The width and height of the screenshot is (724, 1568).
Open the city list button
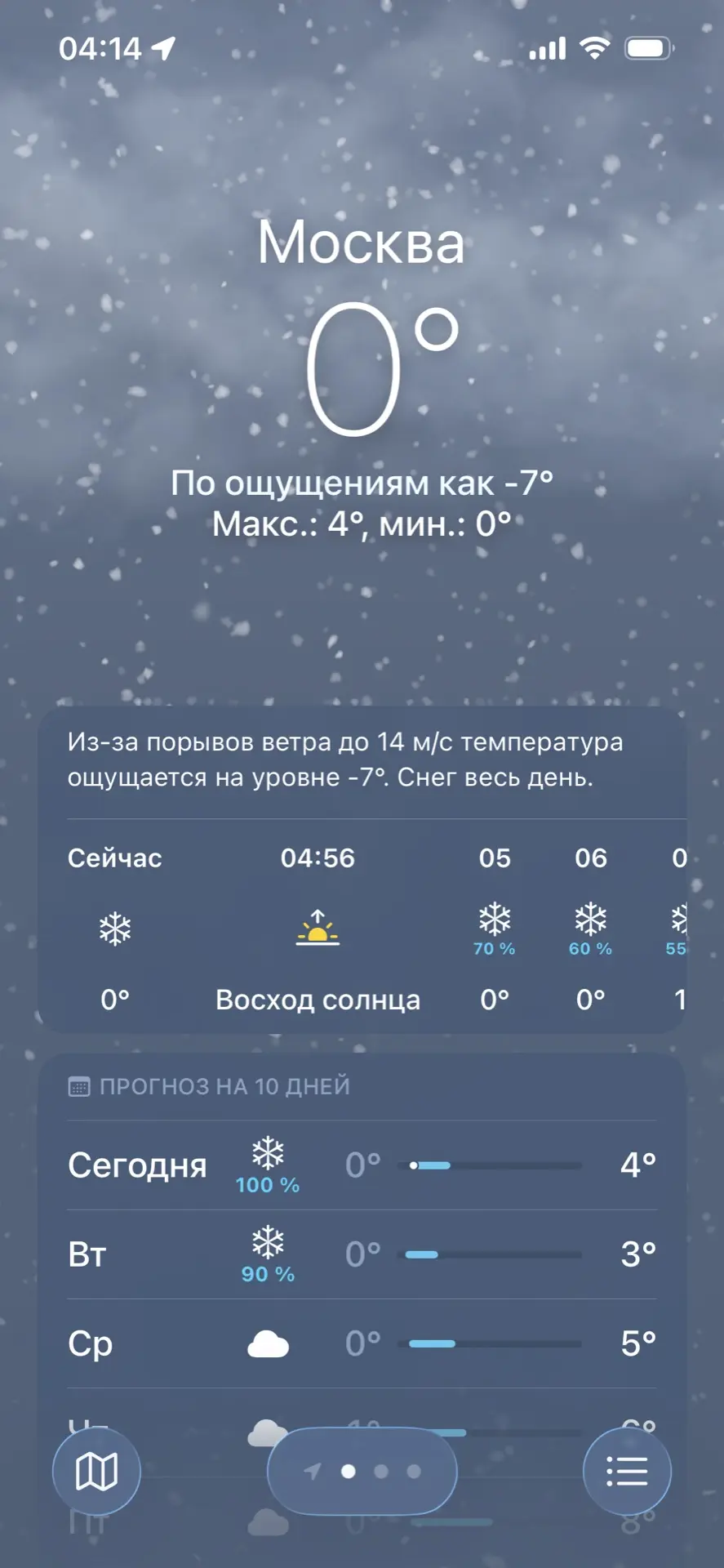tap(627, 1472)
